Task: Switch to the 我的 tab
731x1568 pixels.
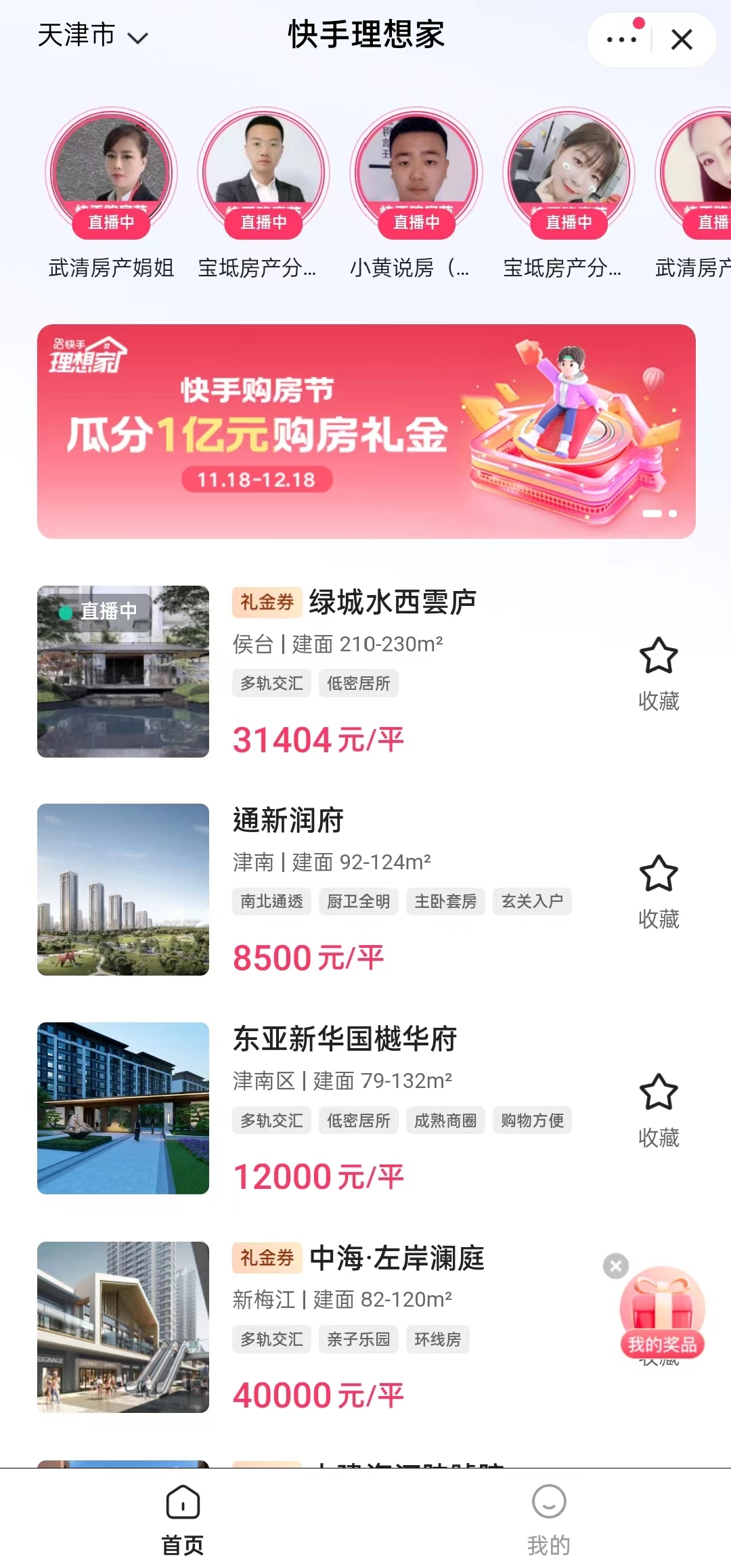Action: click(548, 1518)
